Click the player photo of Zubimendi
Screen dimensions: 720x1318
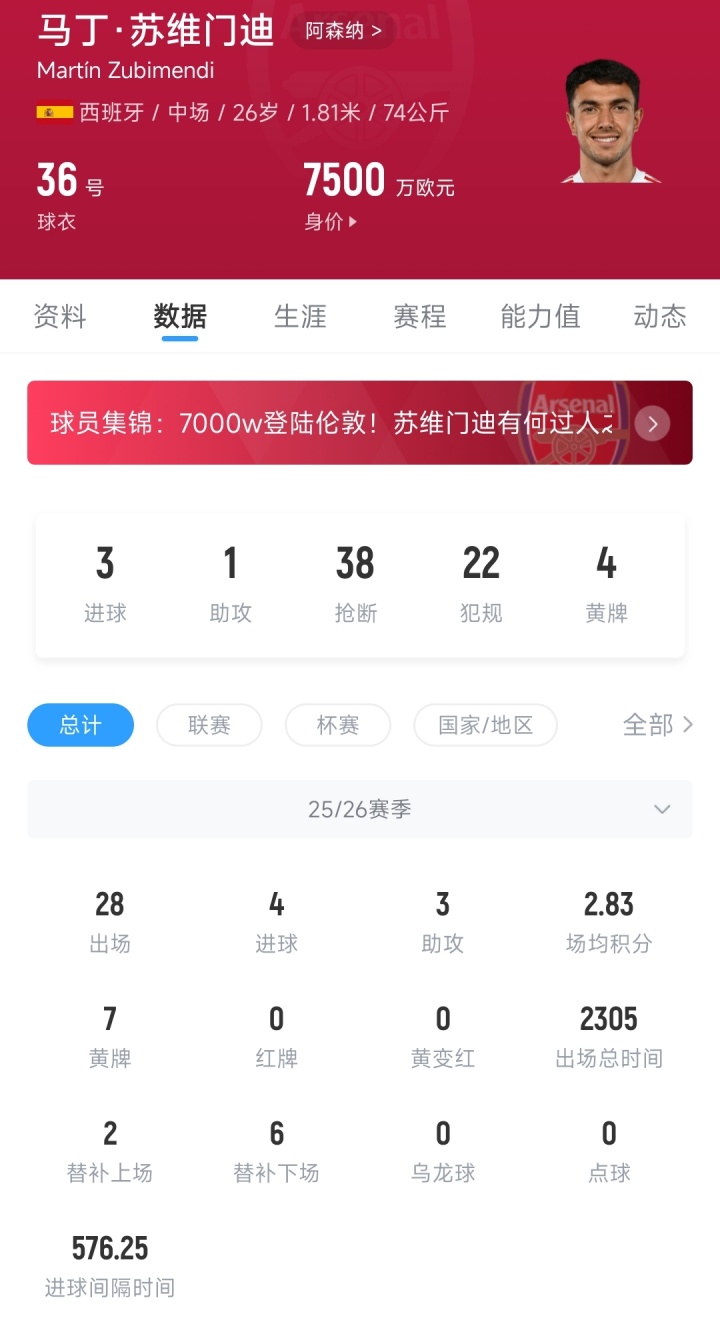point(611,119)
